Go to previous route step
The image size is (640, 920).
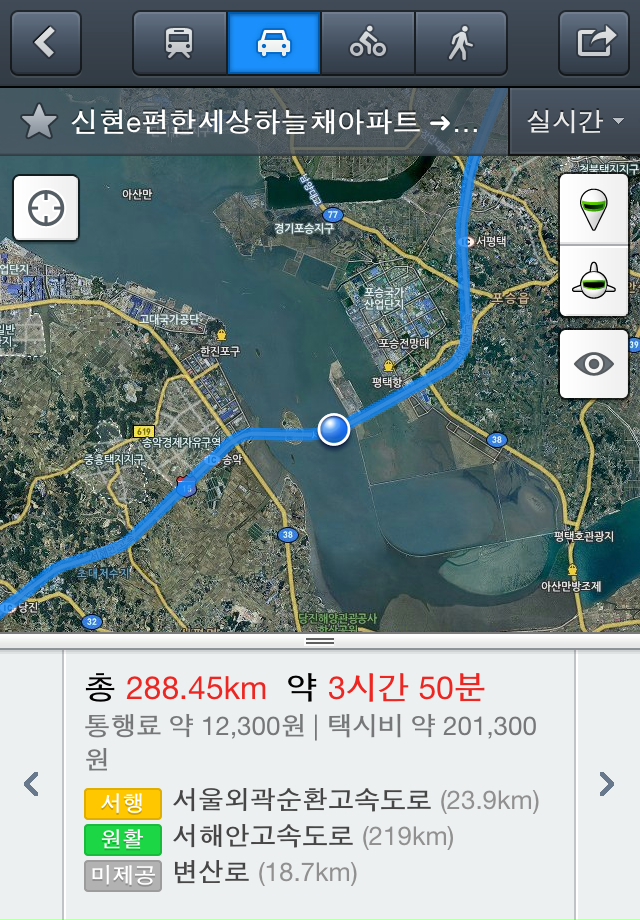click(31, 784)
